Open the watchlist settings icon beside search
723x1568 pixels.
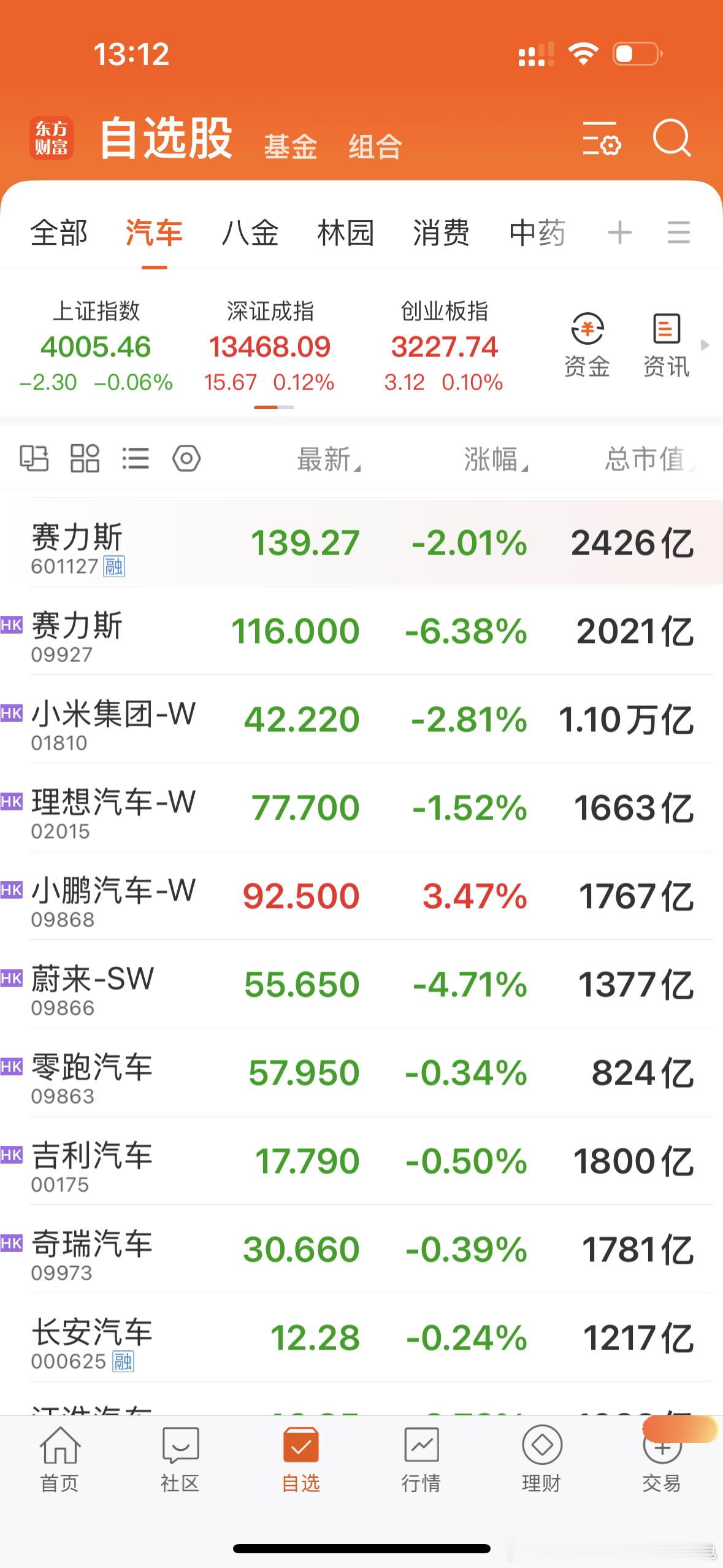click(603, 141)
